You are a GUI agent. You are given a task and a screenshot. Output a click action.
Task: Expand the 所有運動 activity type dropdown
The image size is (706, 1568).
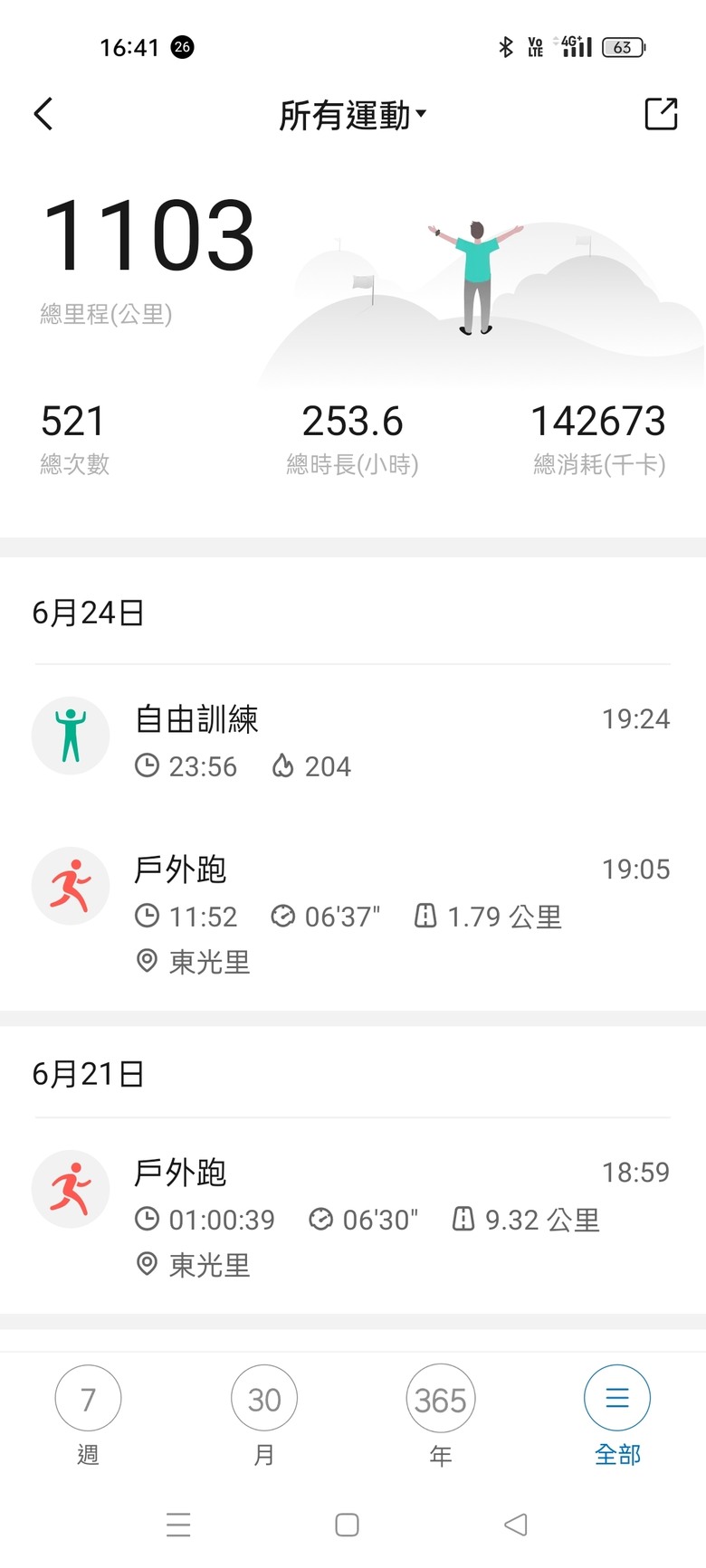352,116
